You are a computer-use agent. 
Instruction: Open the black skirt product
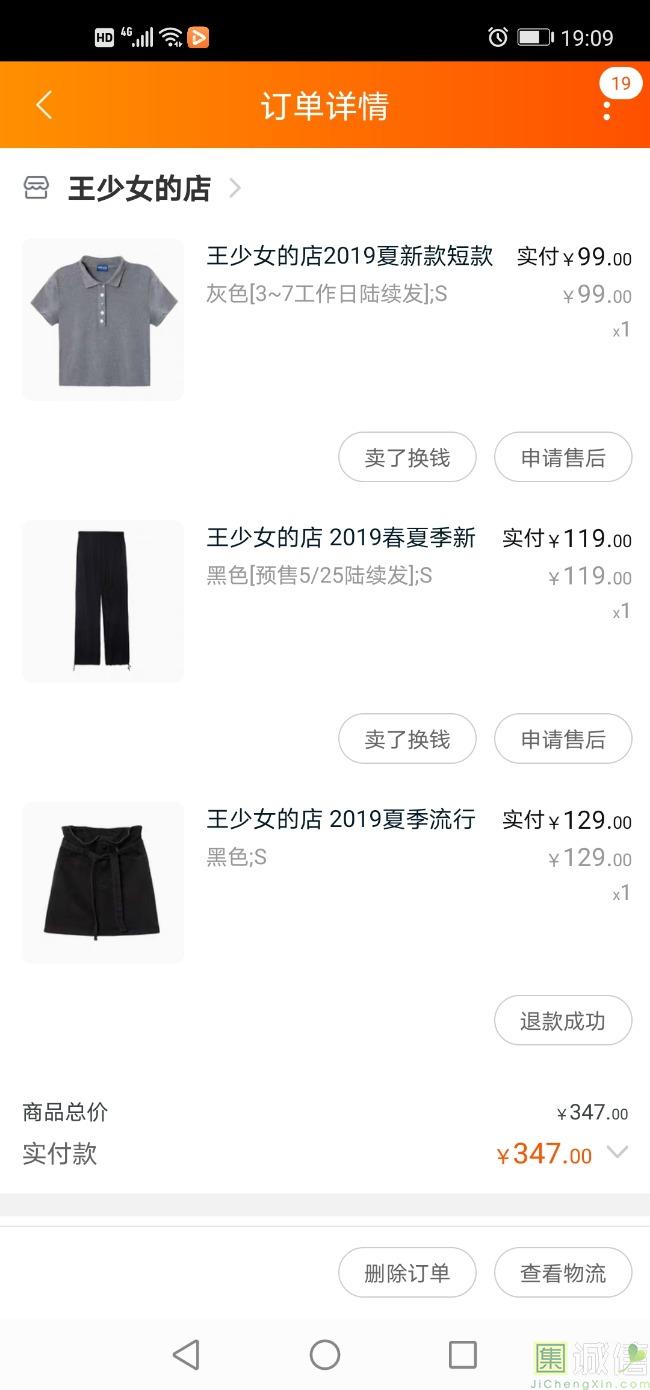pos(103,882)
